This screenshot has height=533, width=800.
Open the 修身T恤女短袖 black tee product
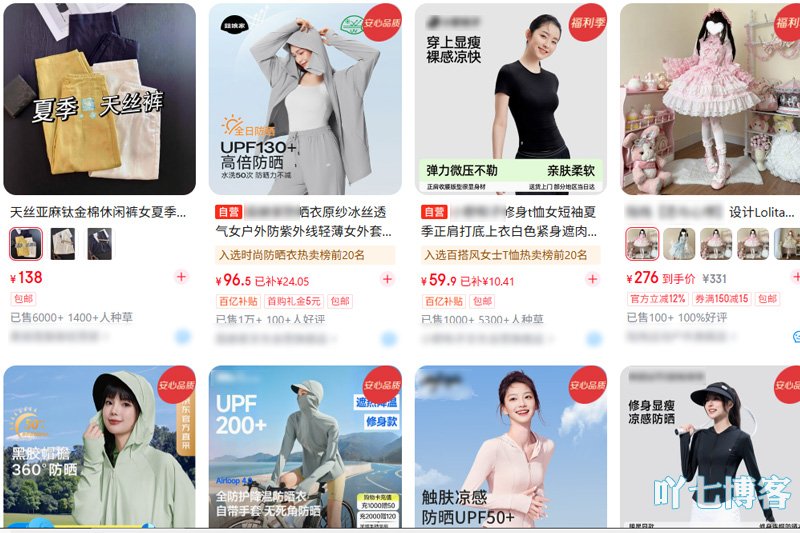tap(511, 99)
